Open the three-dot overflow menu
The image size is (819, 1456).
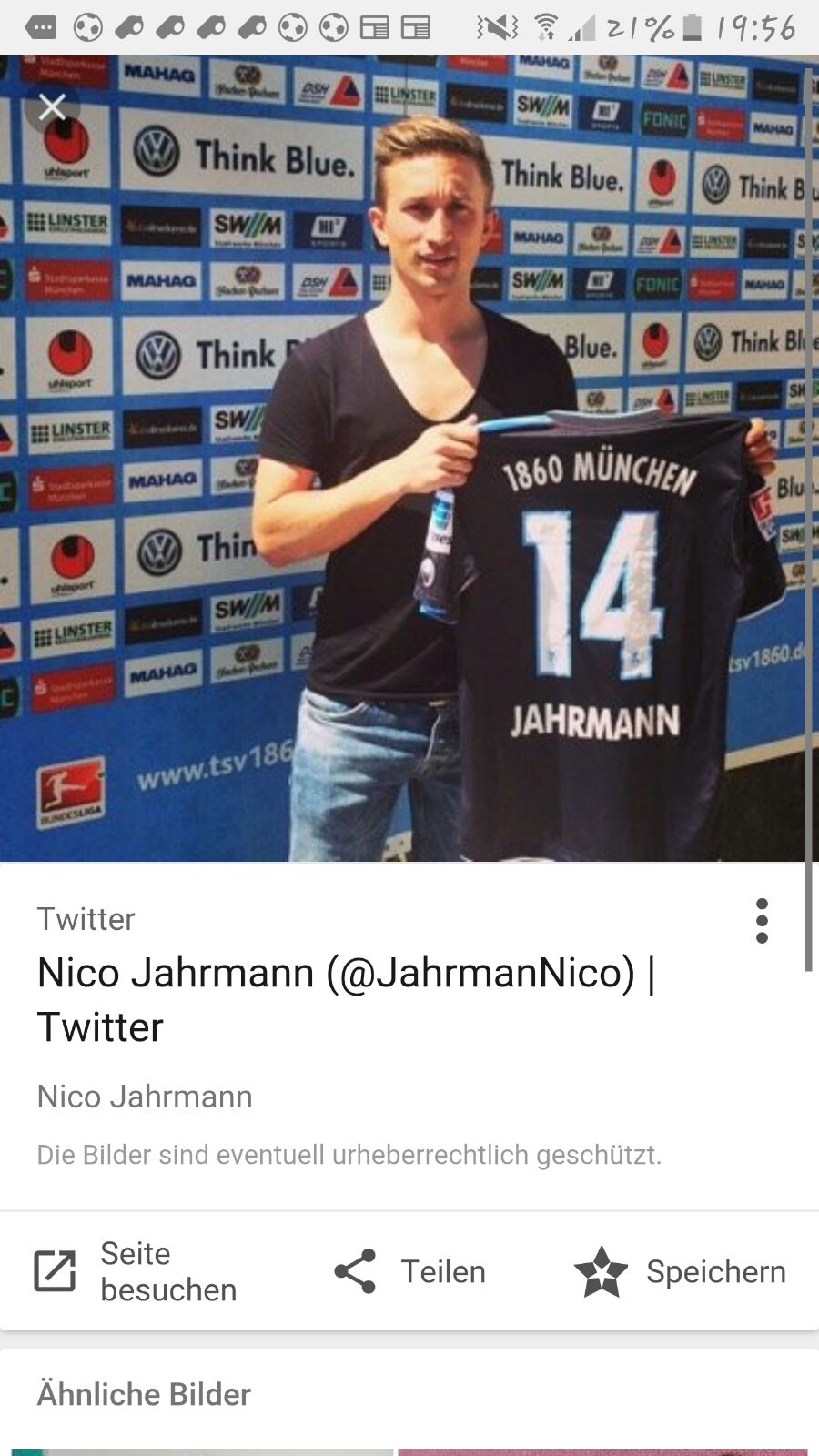point(763,921)
